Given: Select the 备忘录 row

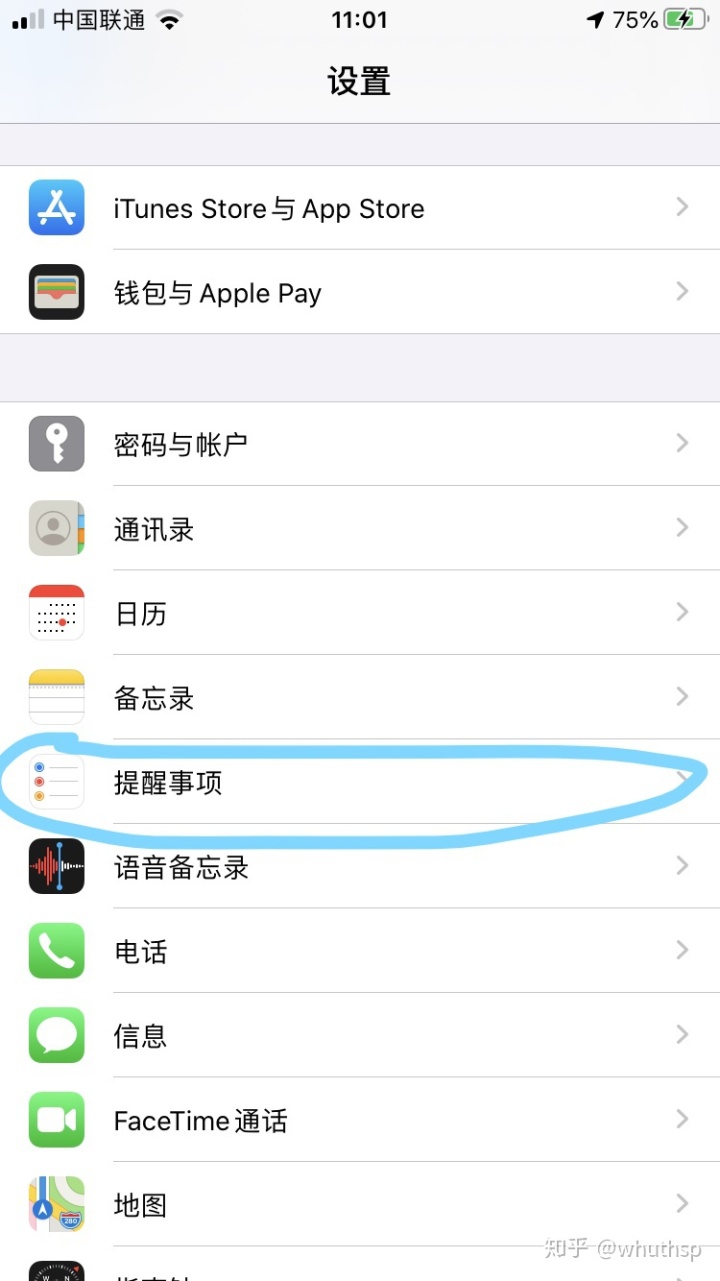Looking at the screenshot, I should tap(360, 697).
